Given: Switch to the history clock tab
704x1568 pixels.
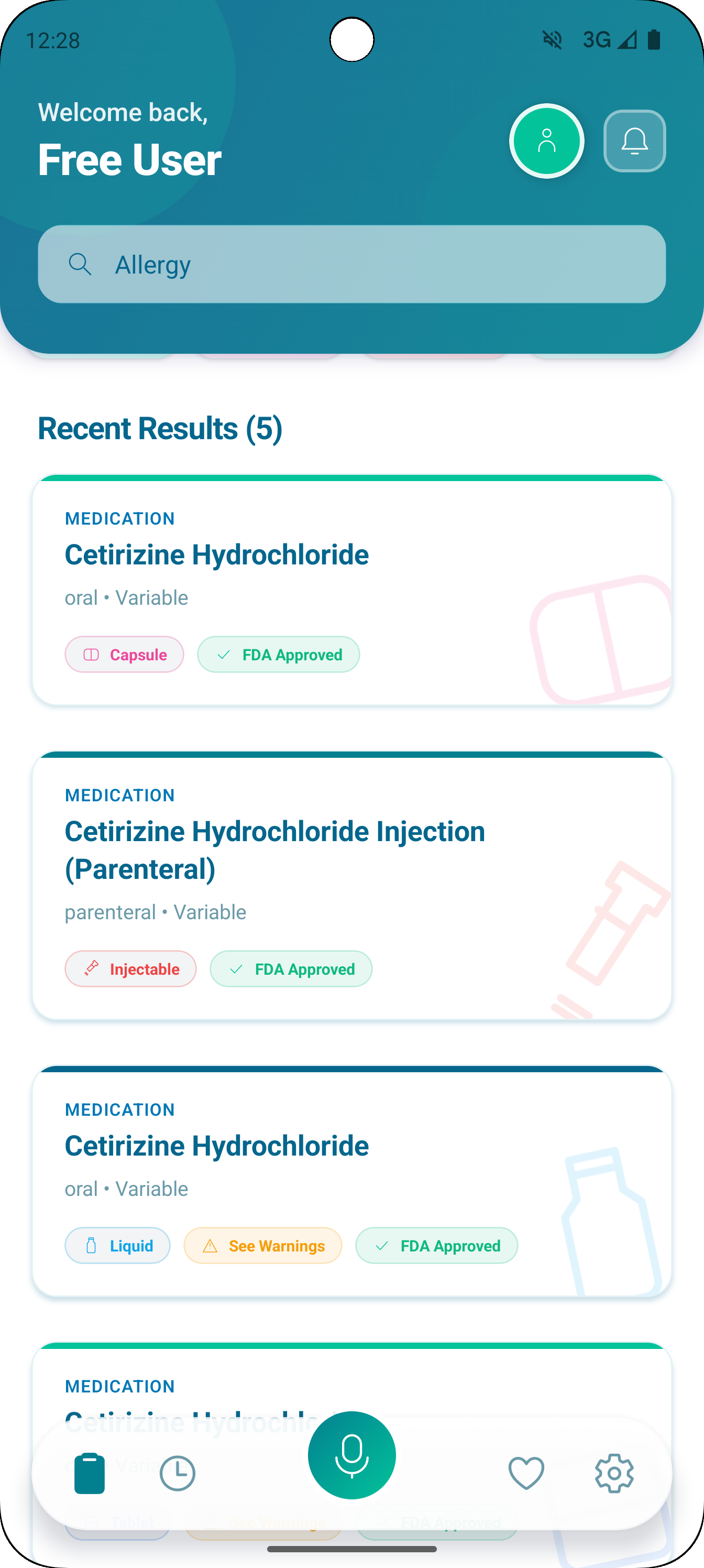Looking at the screenshot, I should coord(177,1473).
